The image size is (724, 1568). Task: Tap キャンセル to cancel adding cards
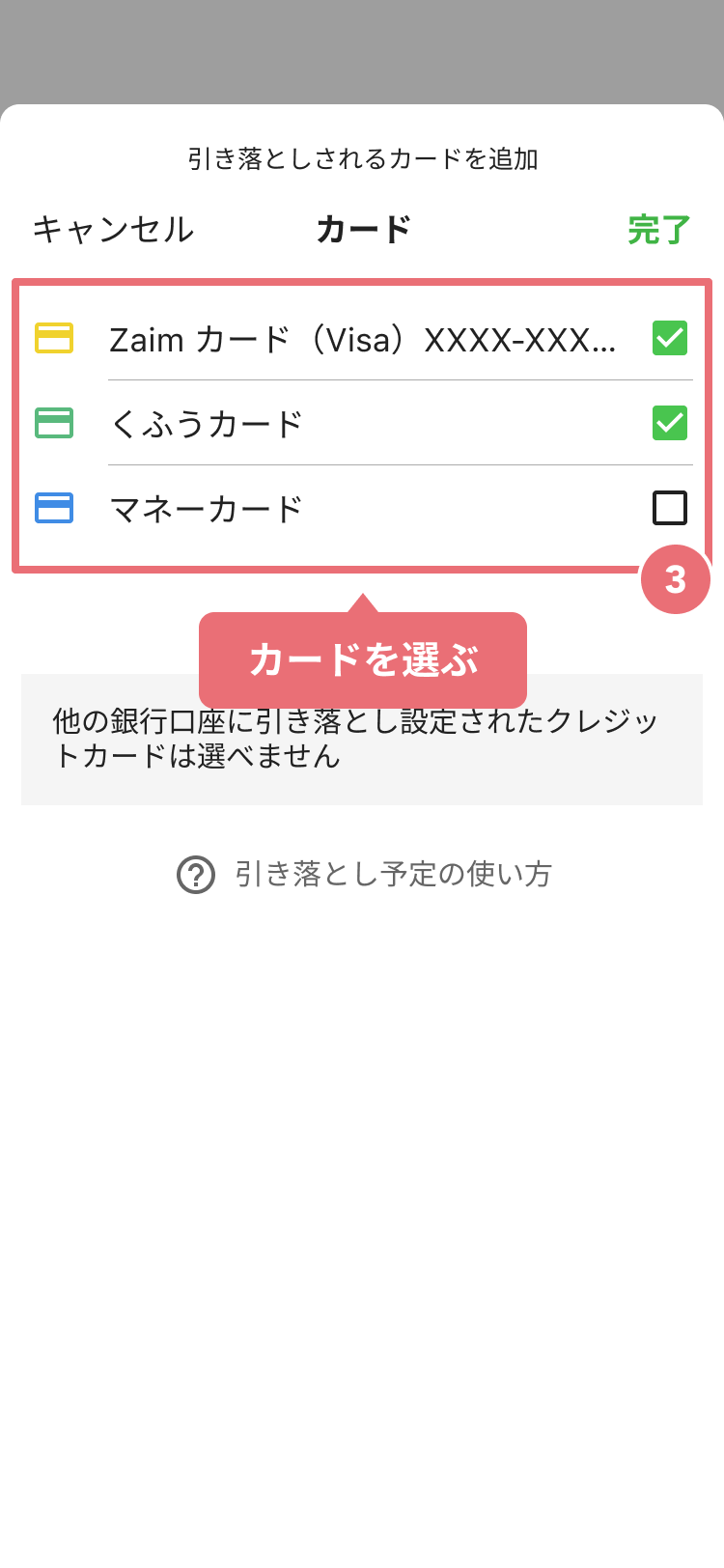(x=113, y=230)
